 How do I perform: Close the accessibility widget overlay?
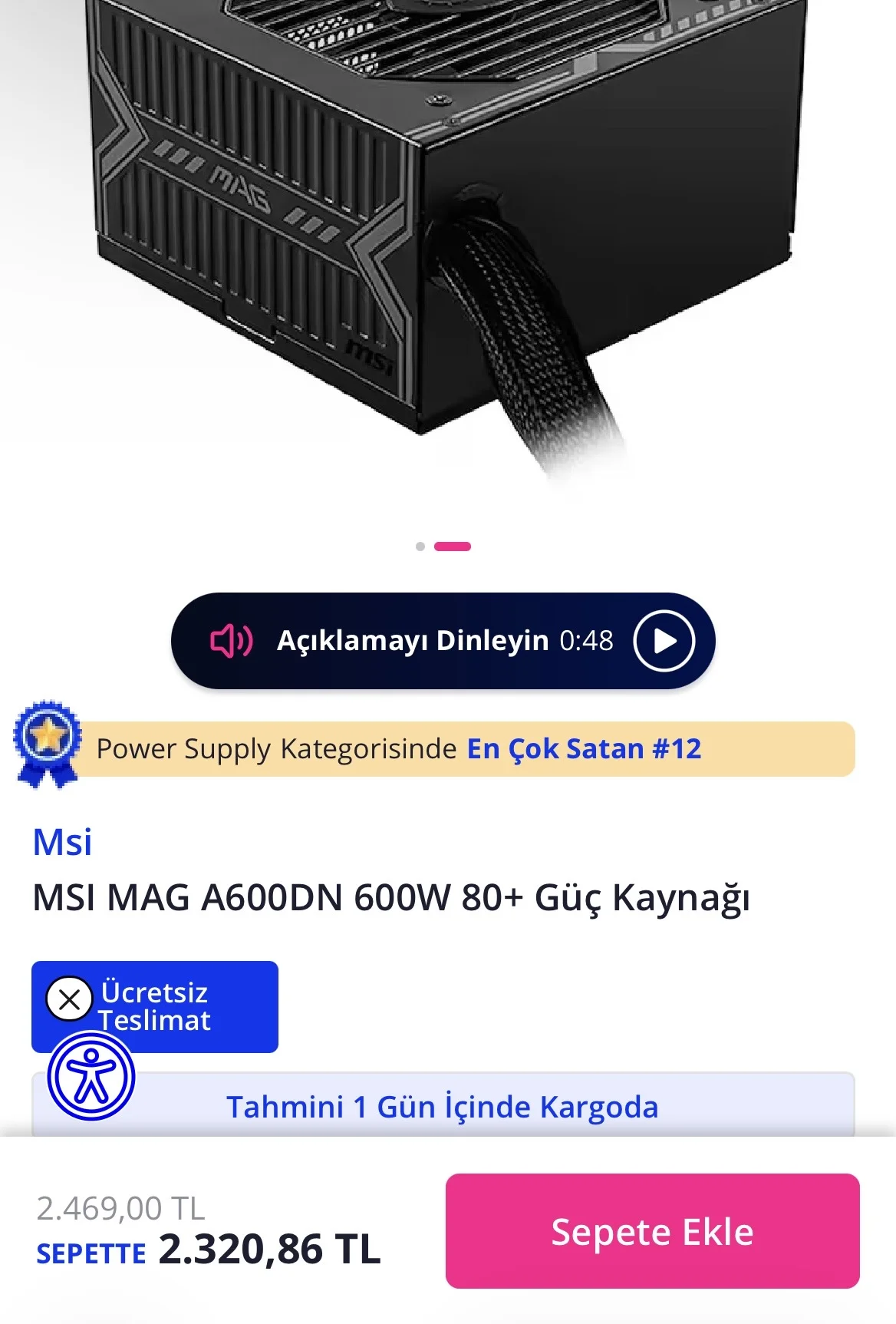point(70,999)
